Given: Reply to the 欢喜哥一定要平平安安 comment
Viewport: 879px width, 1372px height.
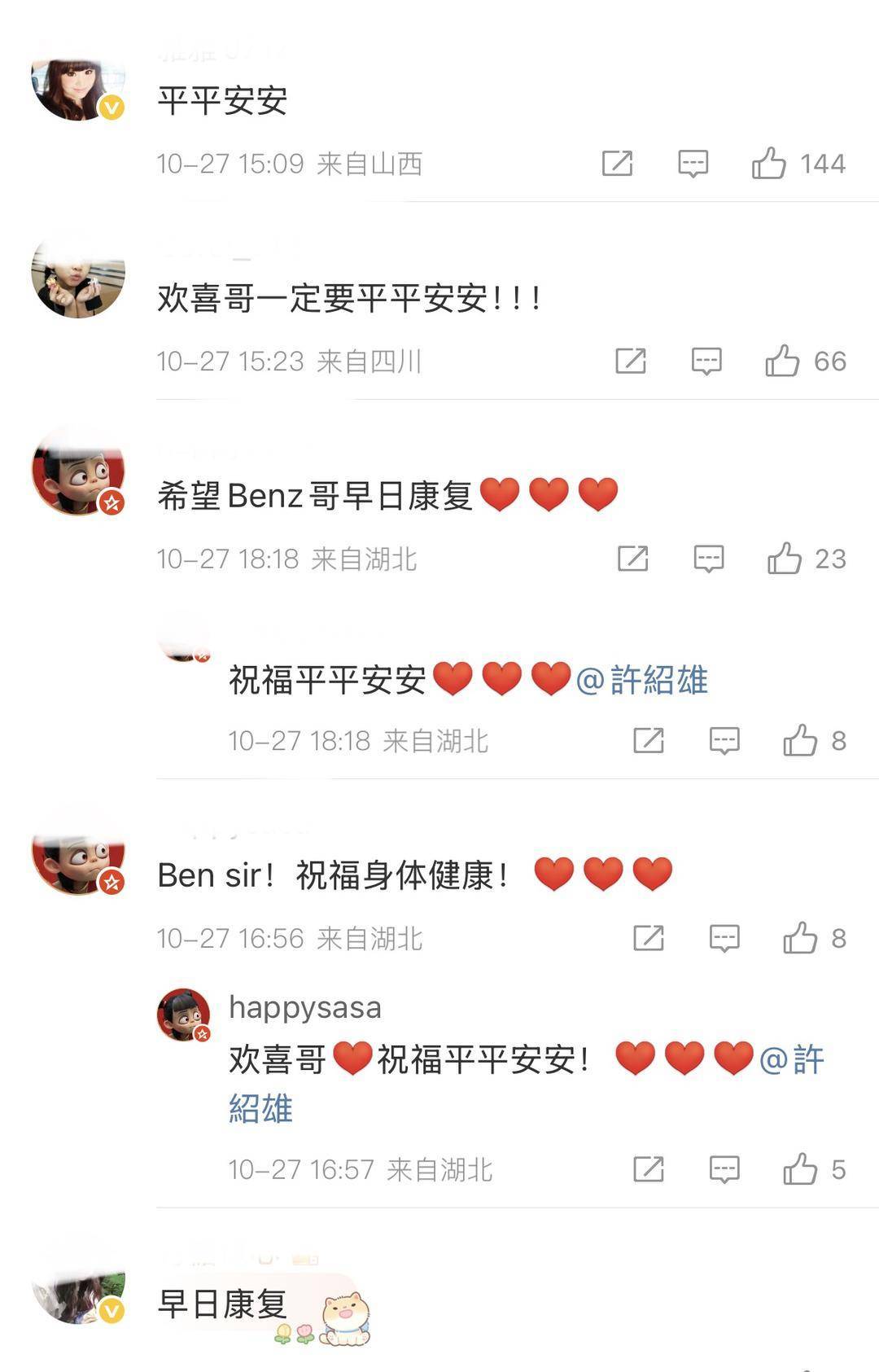Looking at the screenshot, I should (706, 361).
